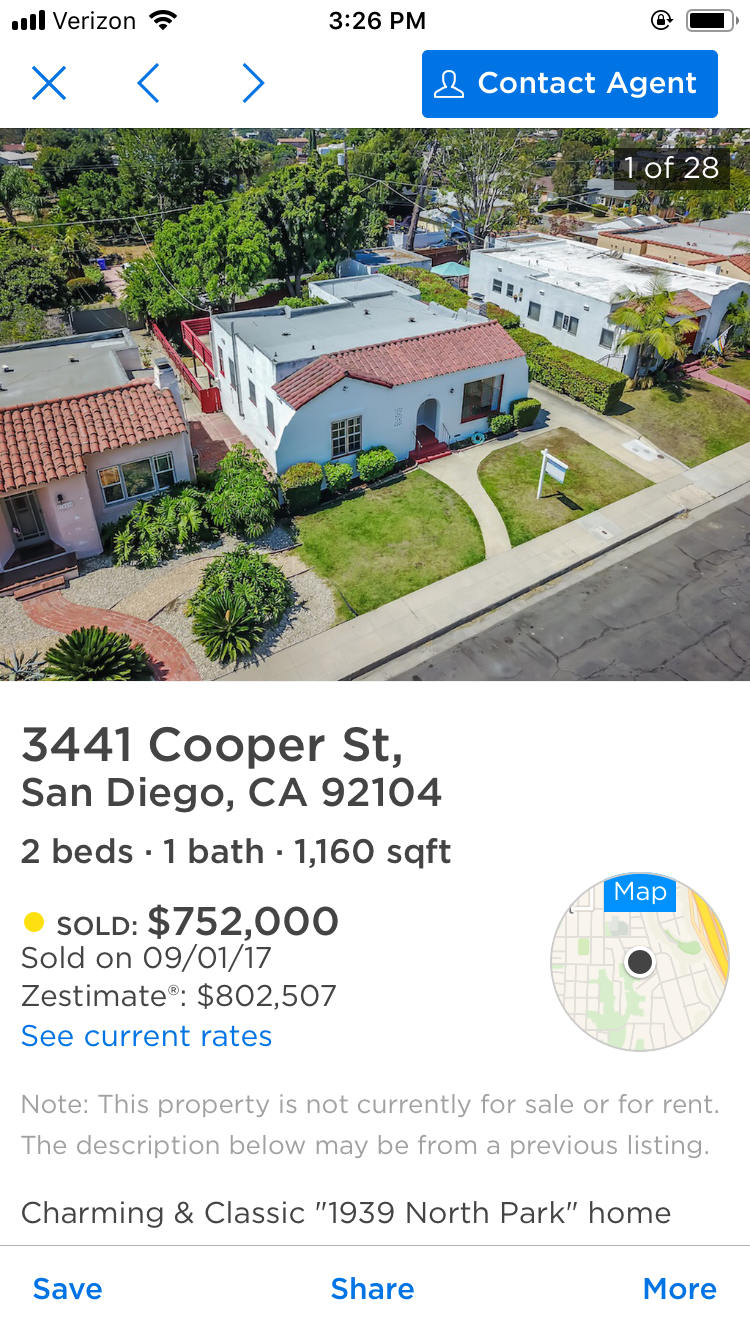Share this listing

(372, 1289)
